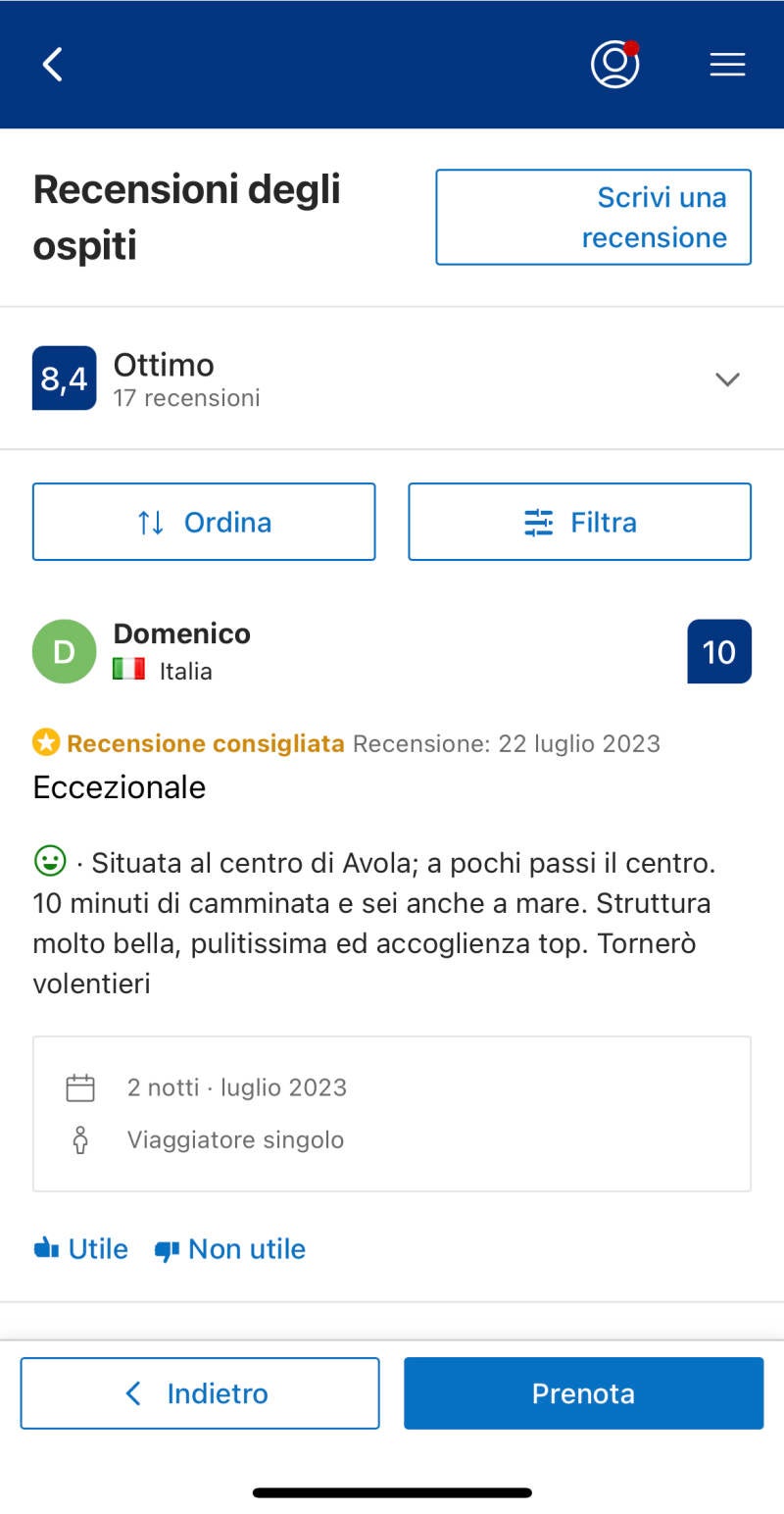This screenshot has height=1514, width=784.
Task: Book with the Prenota button
Action: (x=583, y=1393)
